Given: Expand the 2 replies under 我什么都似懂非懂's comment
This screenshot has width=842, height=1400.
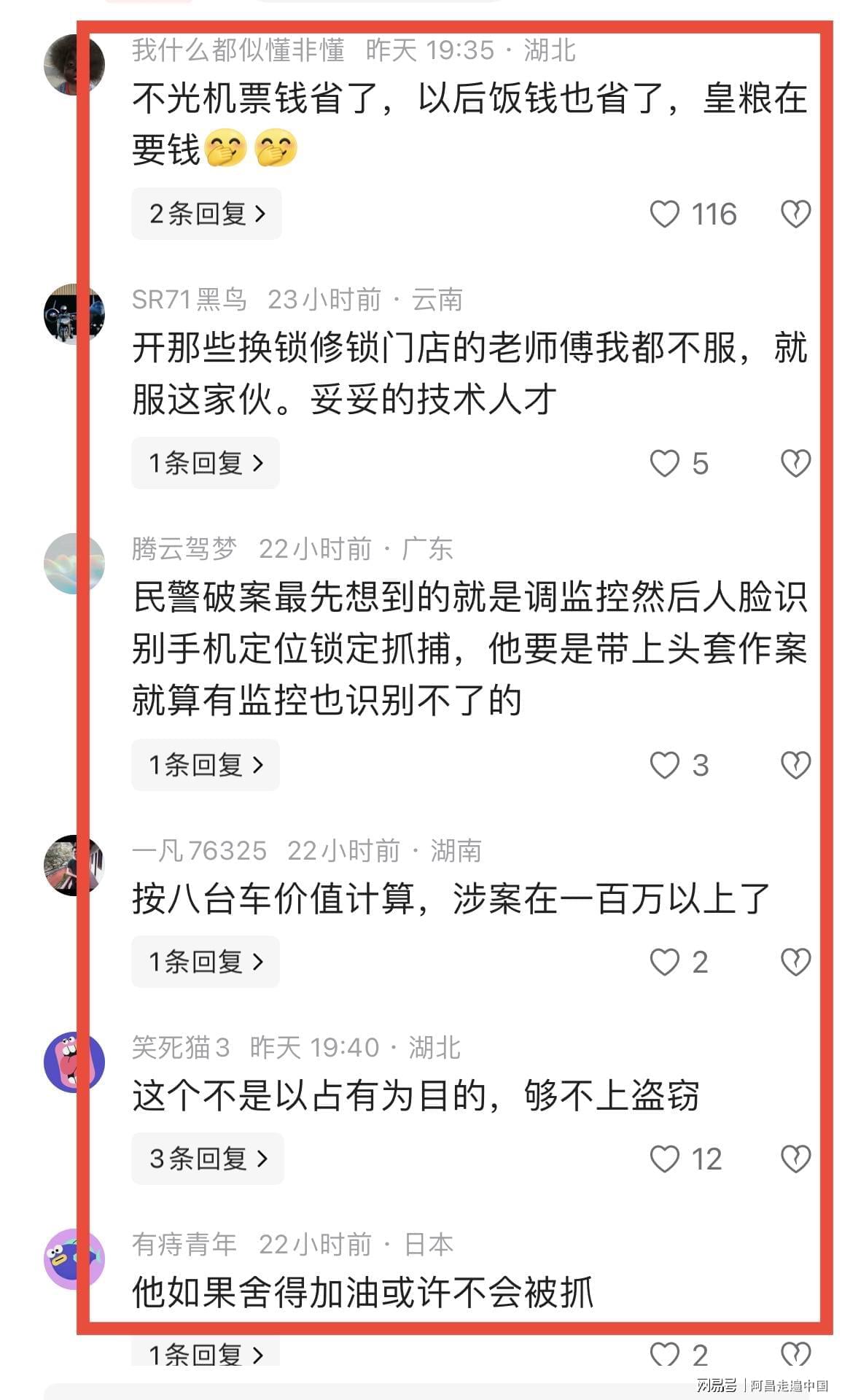Looking at the screenshot, I should [x=206, y=214].
